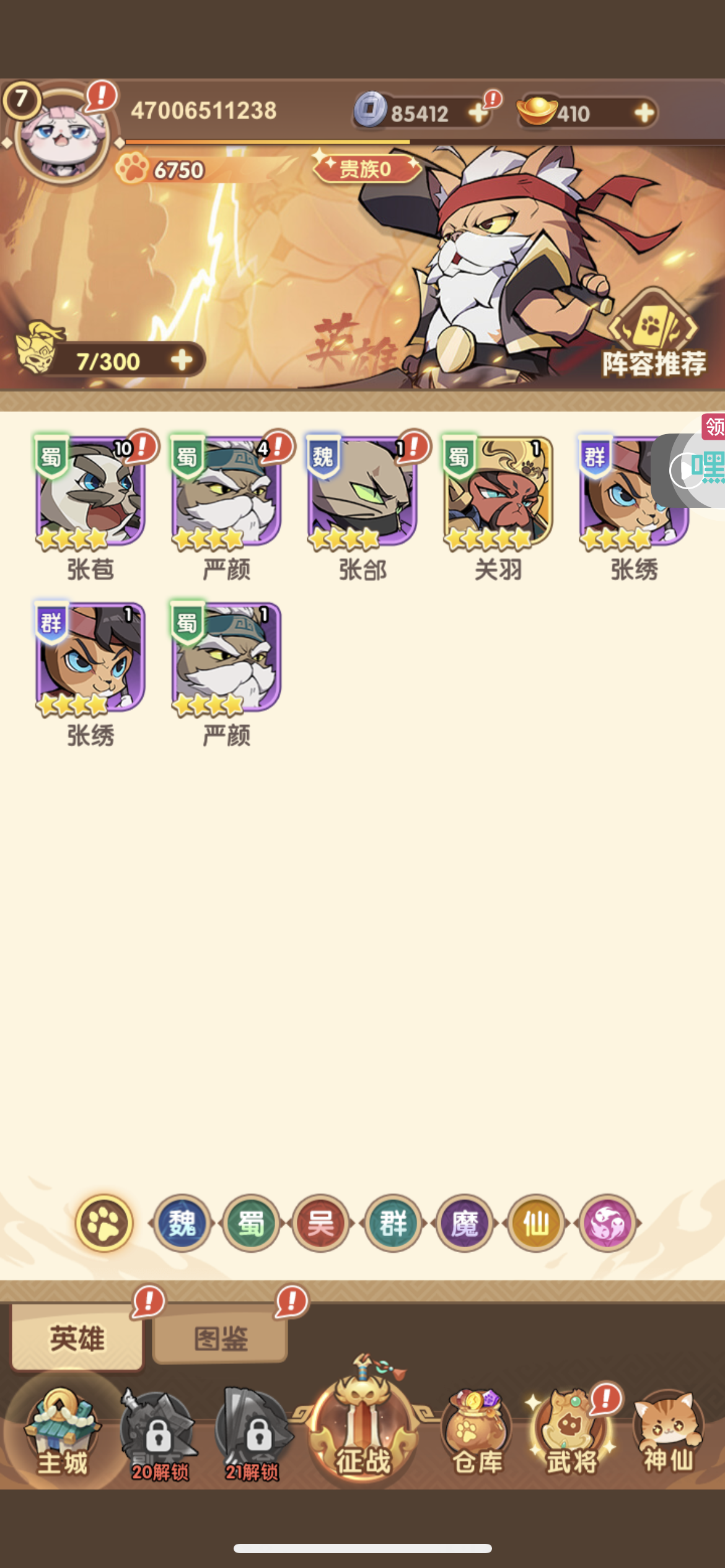The height and width of the screenshot is (1568, 725).
Task: Add more silver coins with plus
Action: coord(478,113)
